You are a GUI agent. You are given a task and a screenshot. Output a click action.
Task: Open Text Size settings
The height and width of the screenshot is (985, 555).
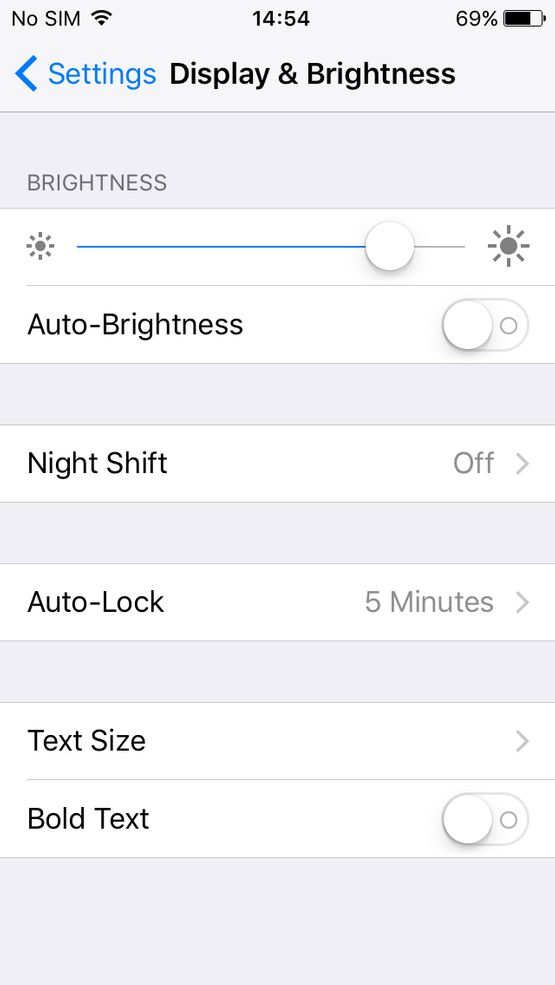[277, 741]
